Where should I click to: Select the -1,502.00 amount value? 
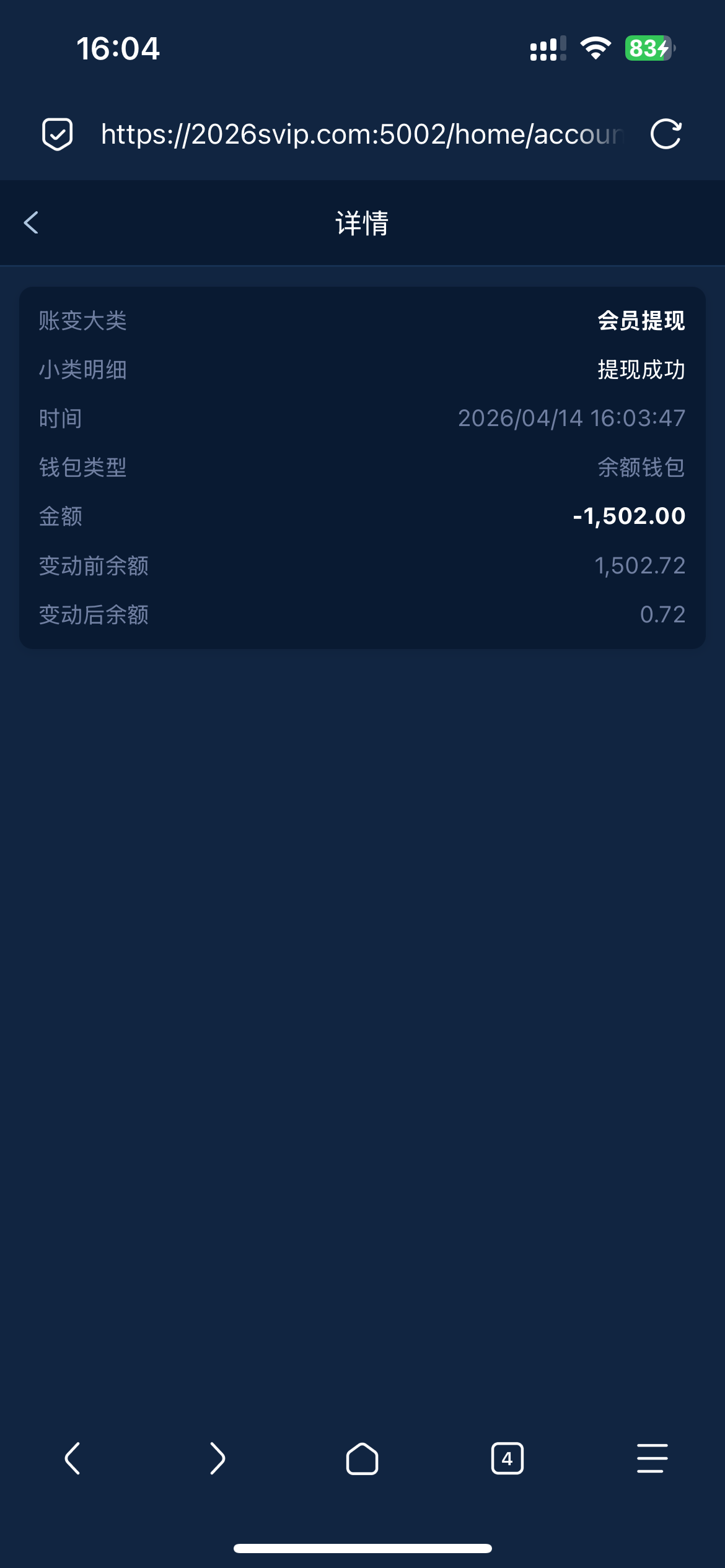[628, 516]
